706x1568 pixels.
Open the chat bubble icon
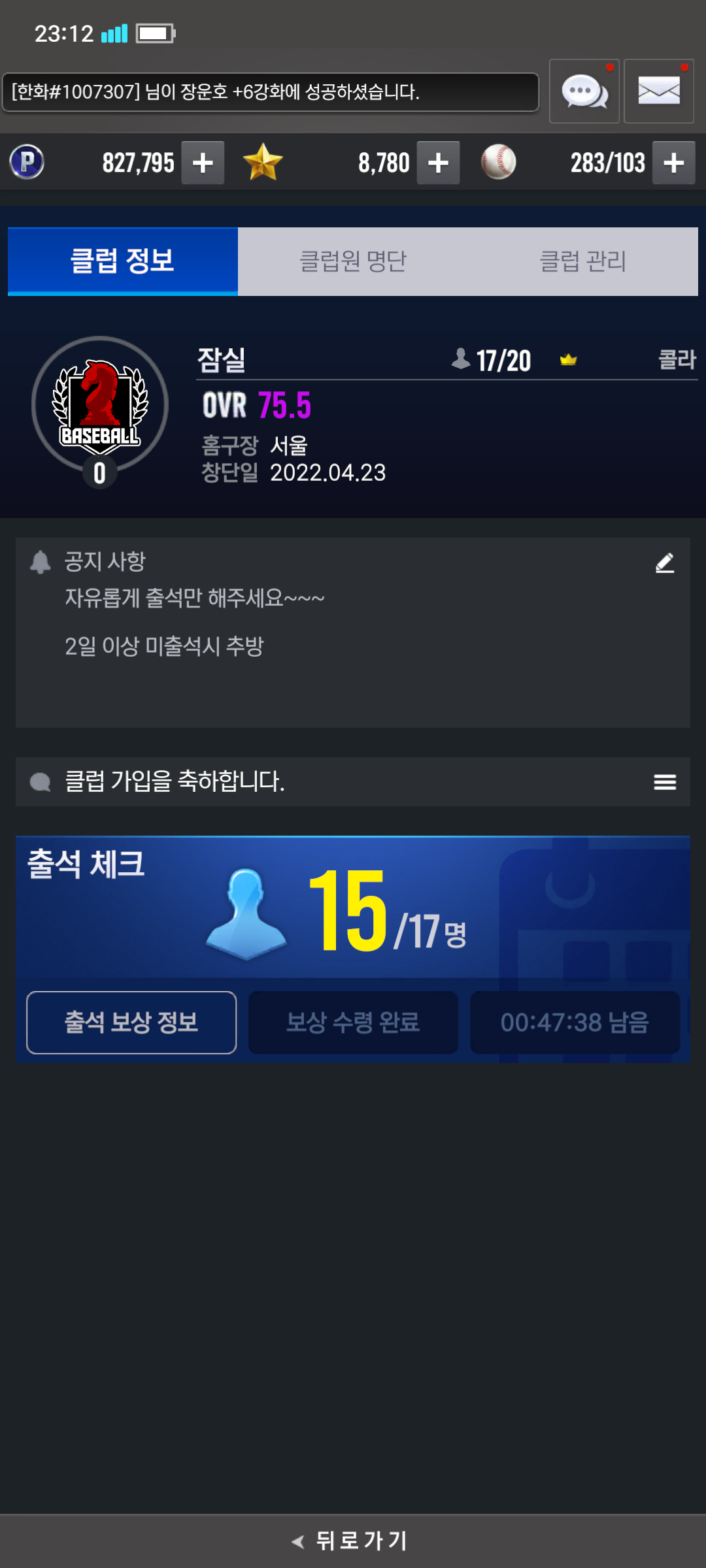click(x=584, y=91)
